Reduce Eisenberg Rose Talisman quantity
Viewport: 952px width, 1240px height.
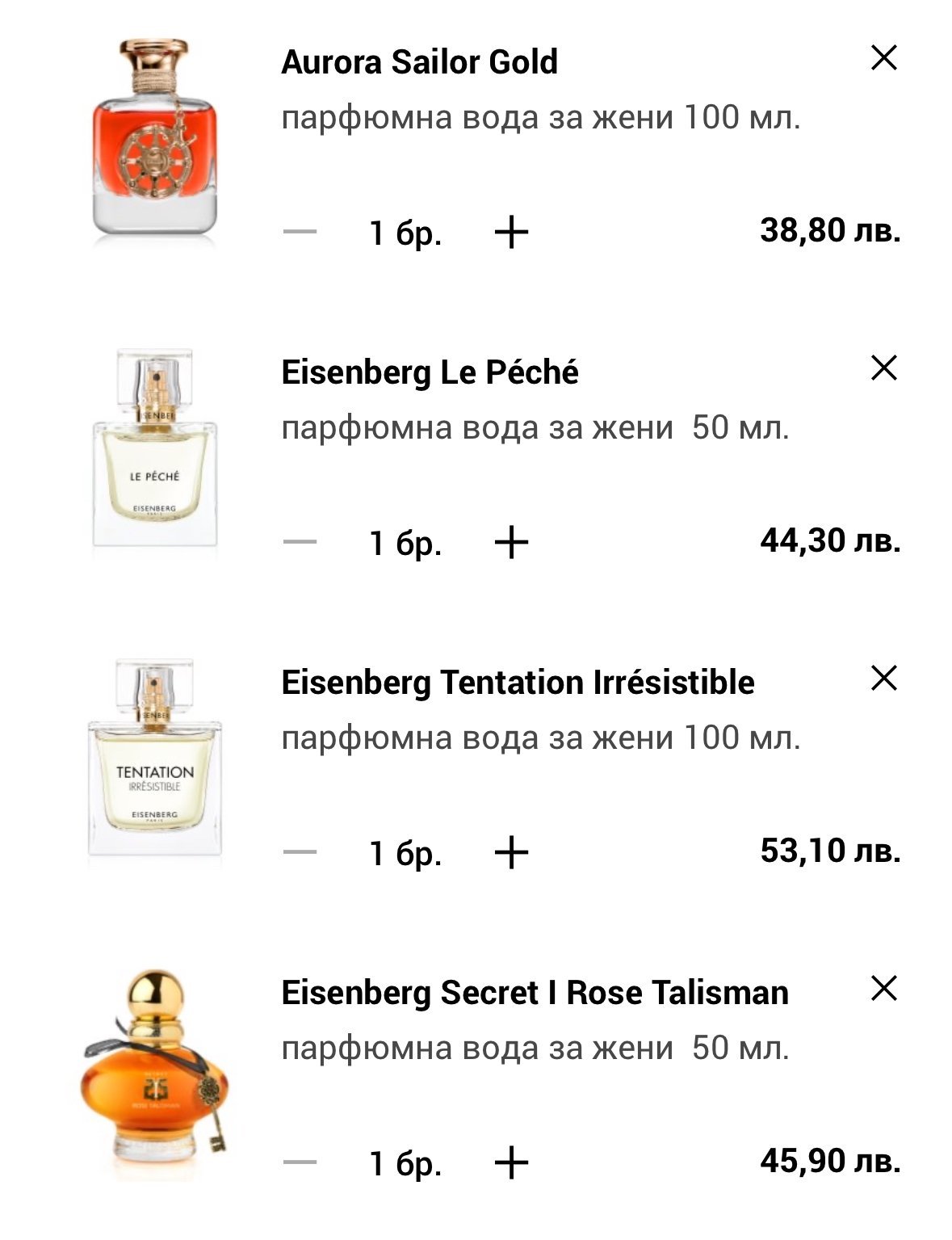click(300, 1162)
